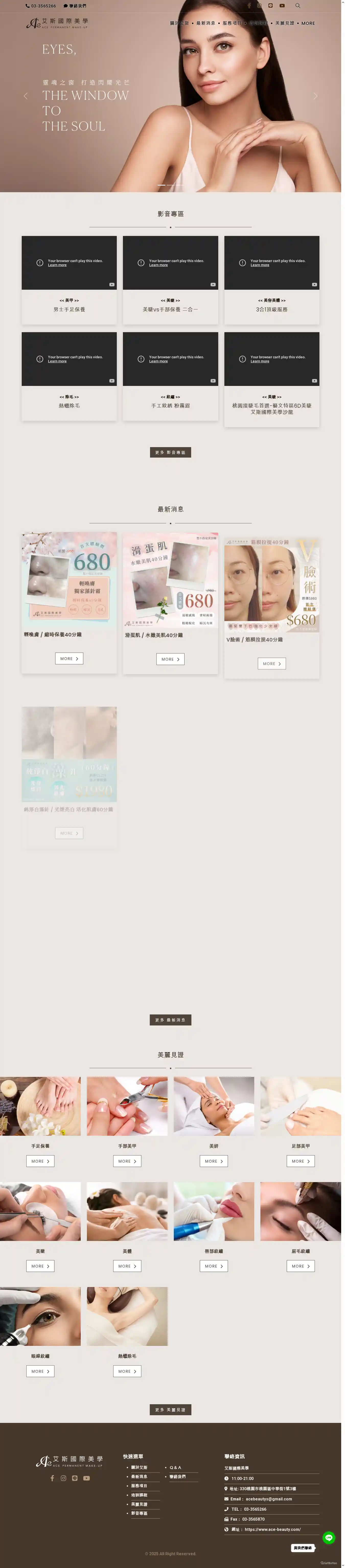Open the MORE menu in navigation
This screenshot has height=1568, width=345.
(308, 23)
